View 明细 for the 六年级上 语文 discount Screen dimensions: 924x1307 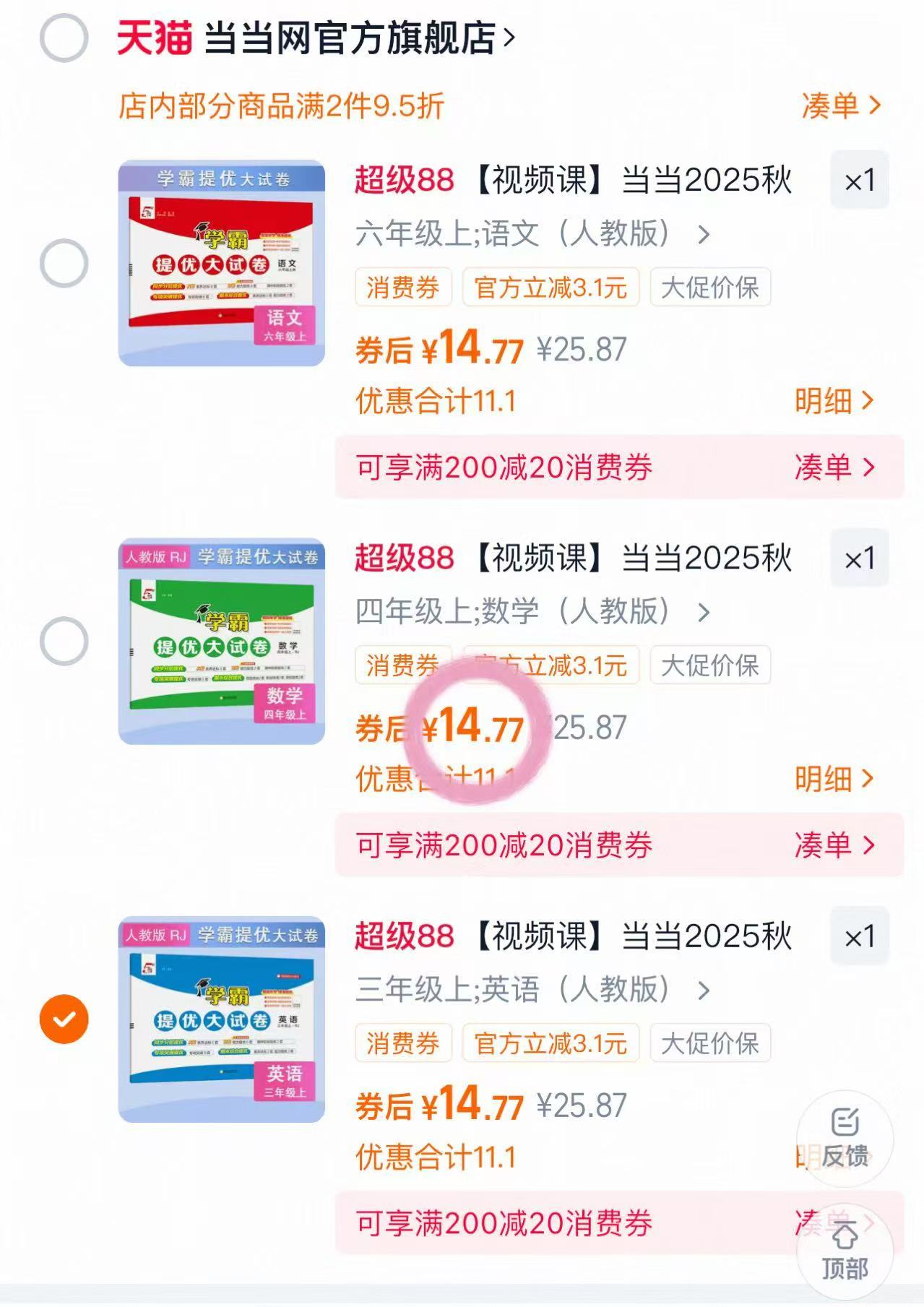click(x=834, y=400)
